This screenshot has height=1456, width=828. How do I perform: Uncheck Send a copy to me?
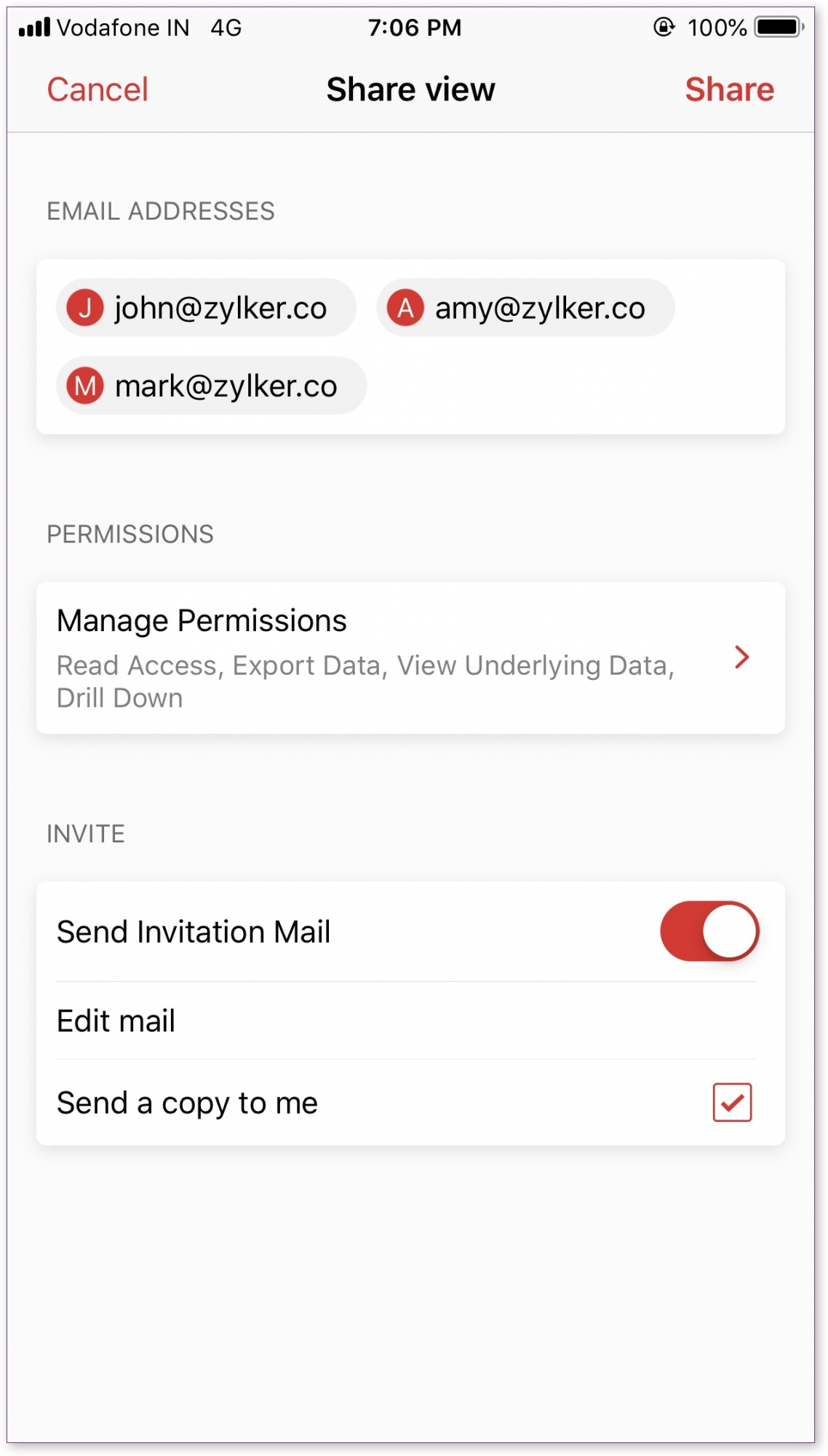coord(732,1102)
